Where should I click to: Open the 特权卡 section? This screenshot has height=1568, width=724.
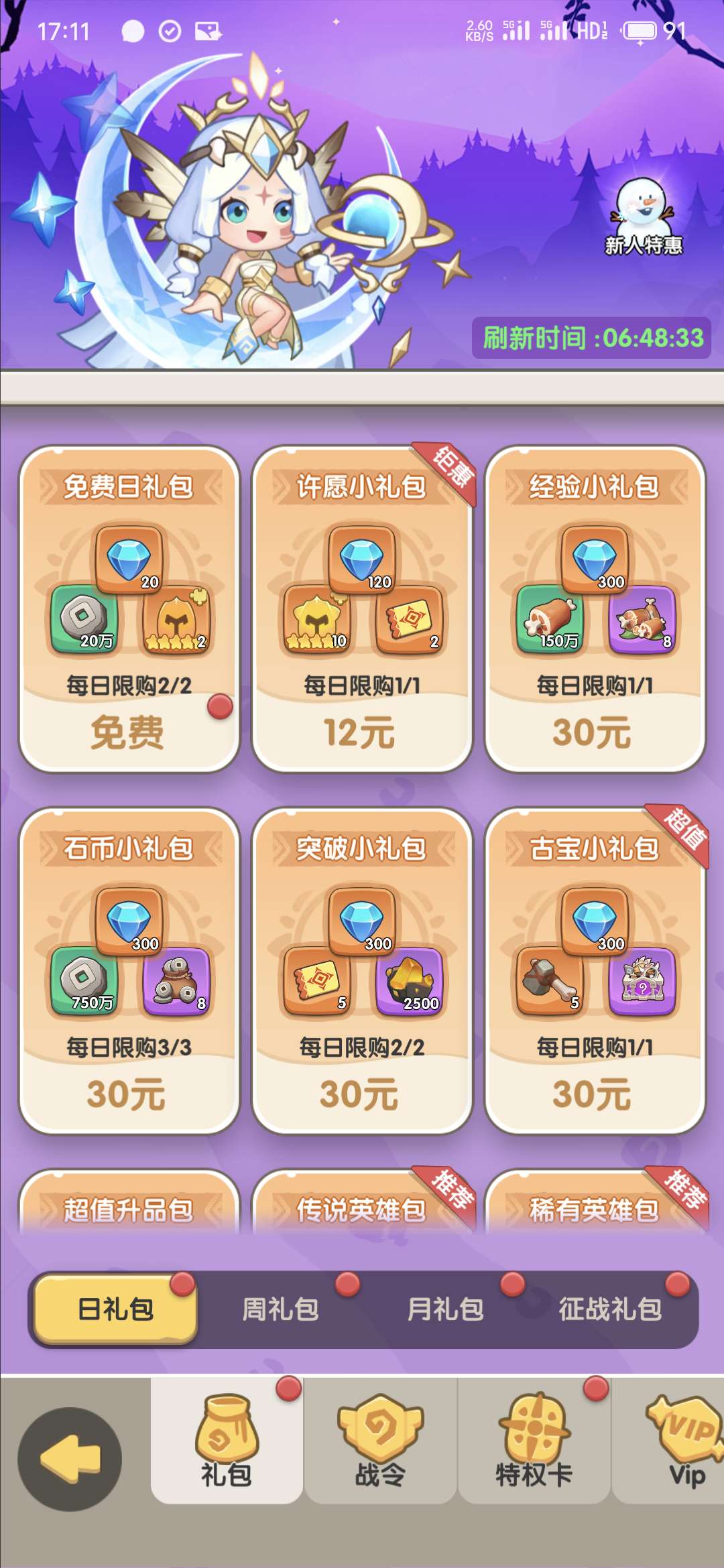[534, 1441]
